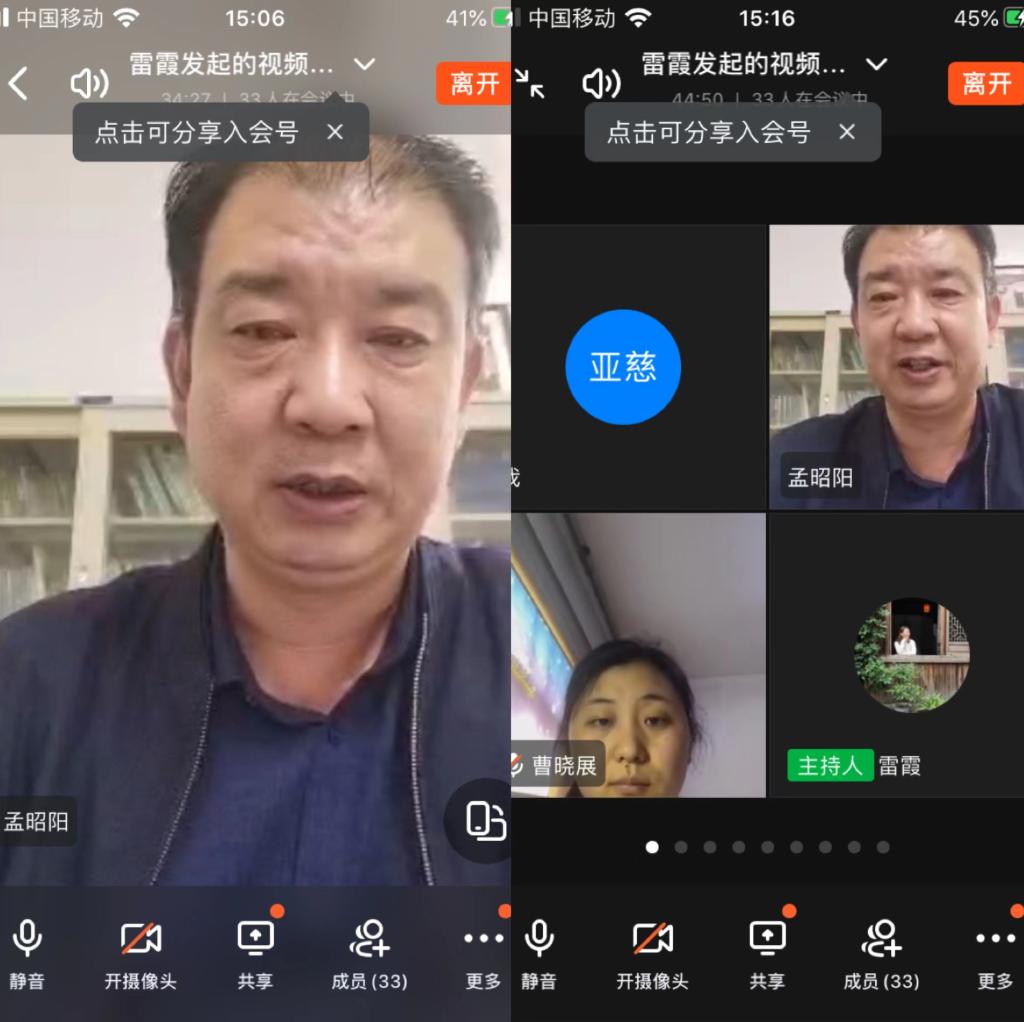Mute microphone via 静音 in the 15:16 screen
This screenshot has width=1024, height=1022.
[x=539, y=953]
